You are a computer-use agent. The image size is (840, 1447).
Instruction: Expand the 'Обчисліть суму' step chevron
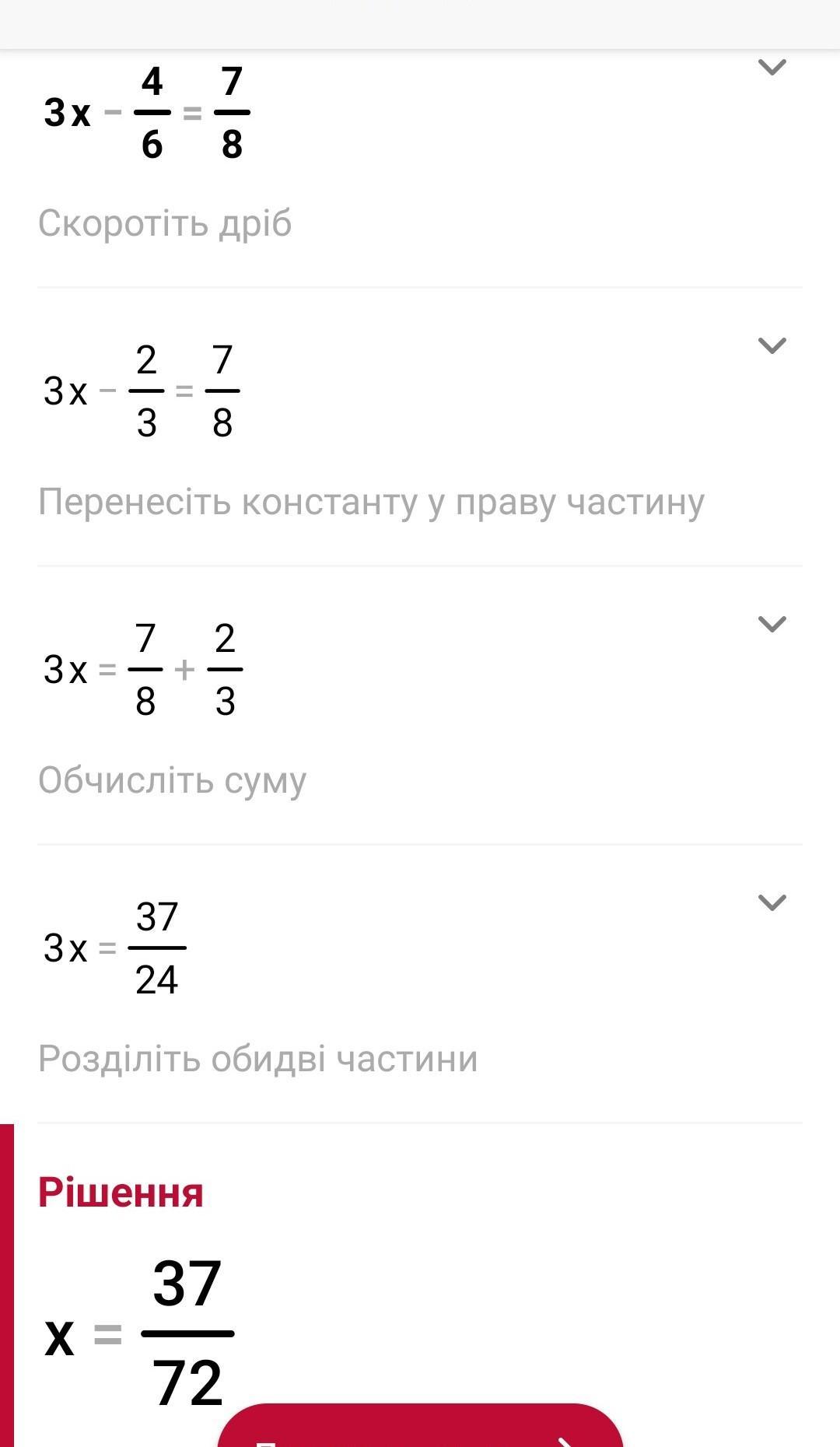(772, 624)
